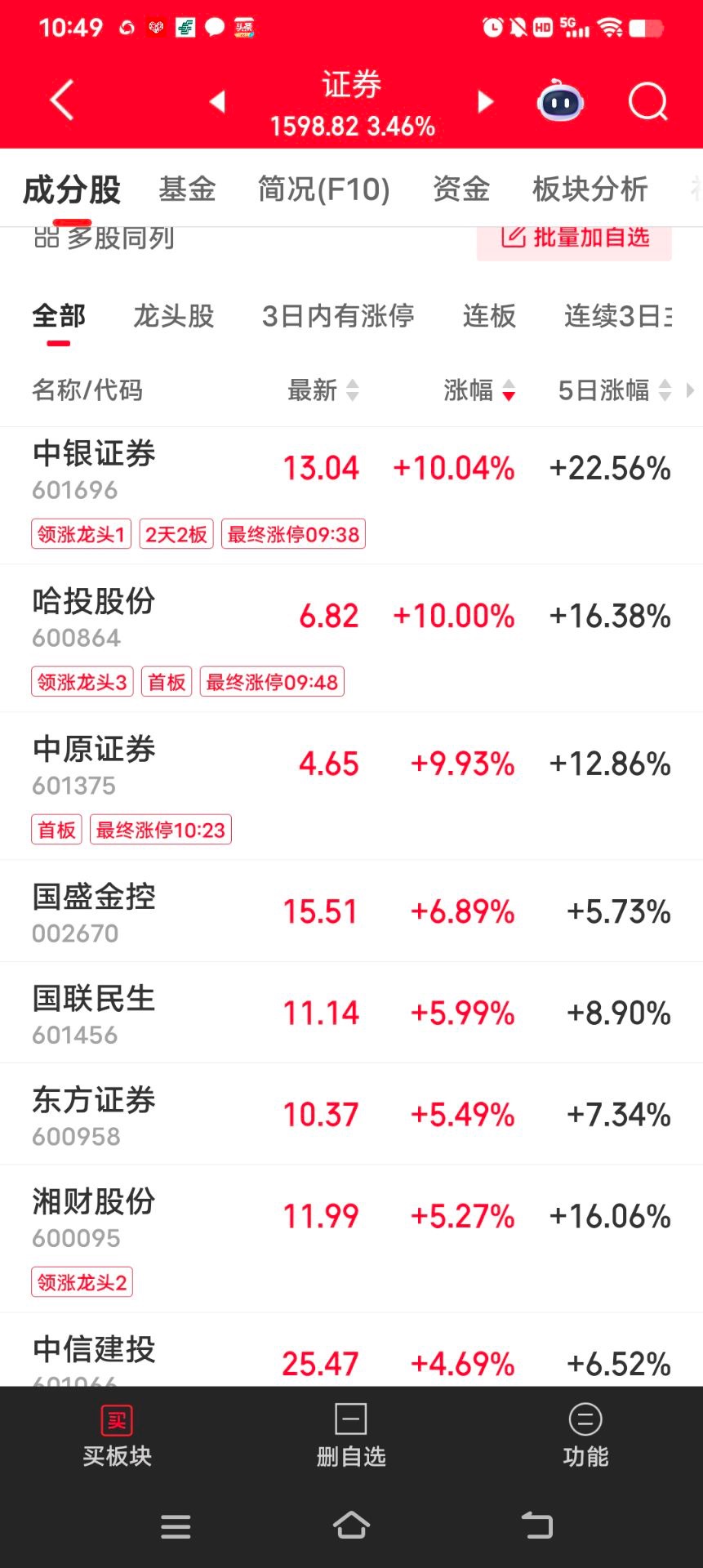
Task: Select the 连板 filter
Action: (x=489, y=316)
